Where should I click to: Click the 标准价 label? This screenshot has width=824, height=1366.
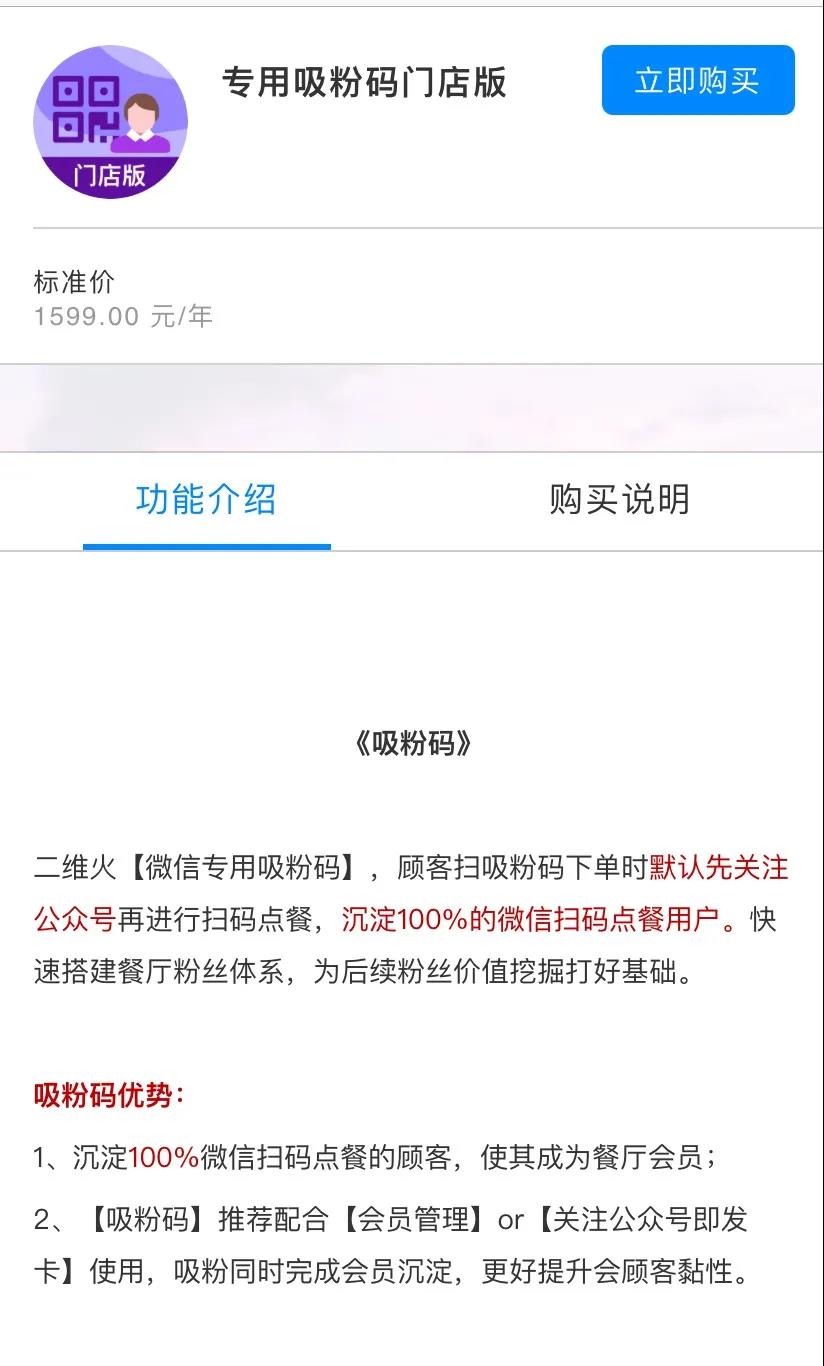coord(74,282)
